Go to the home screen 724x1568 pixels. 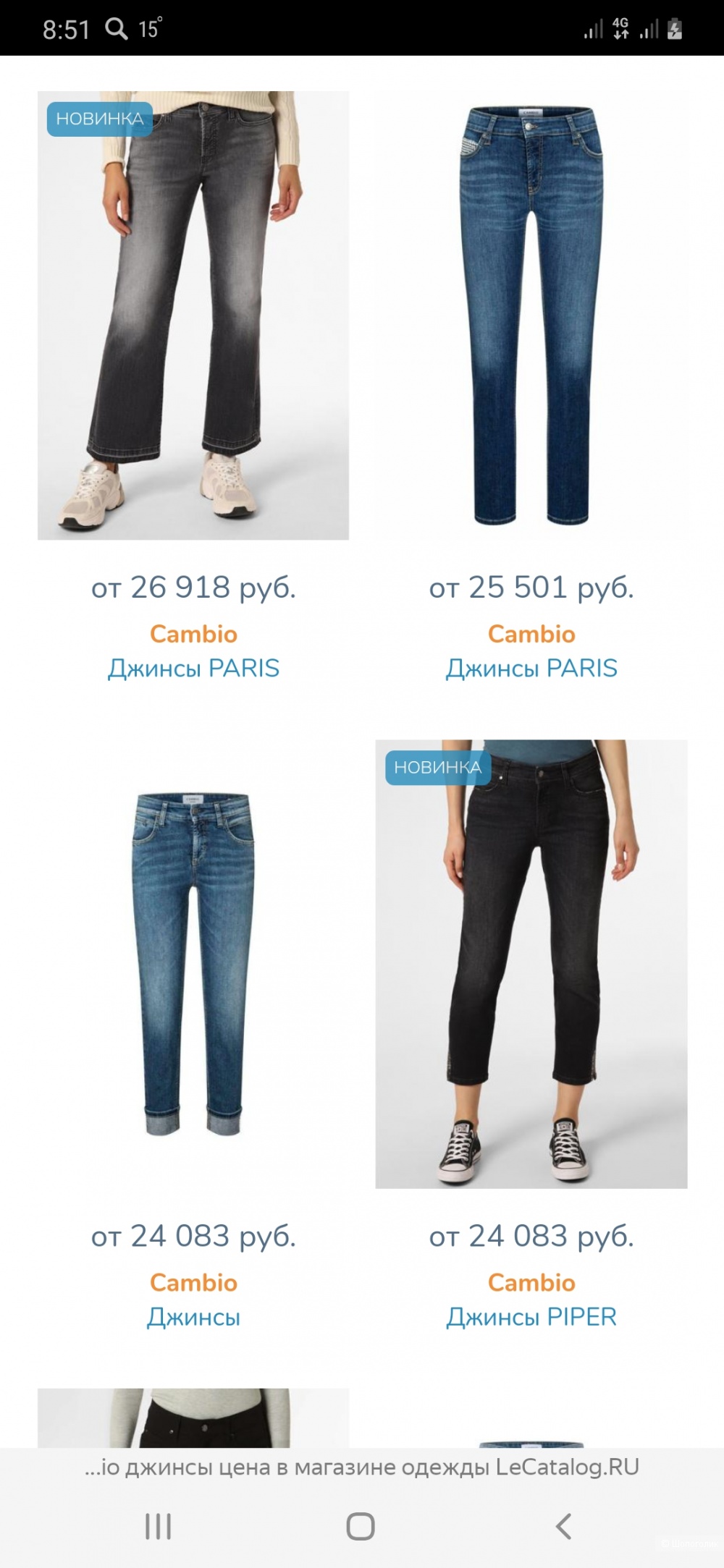click(x=361, y=1527)
